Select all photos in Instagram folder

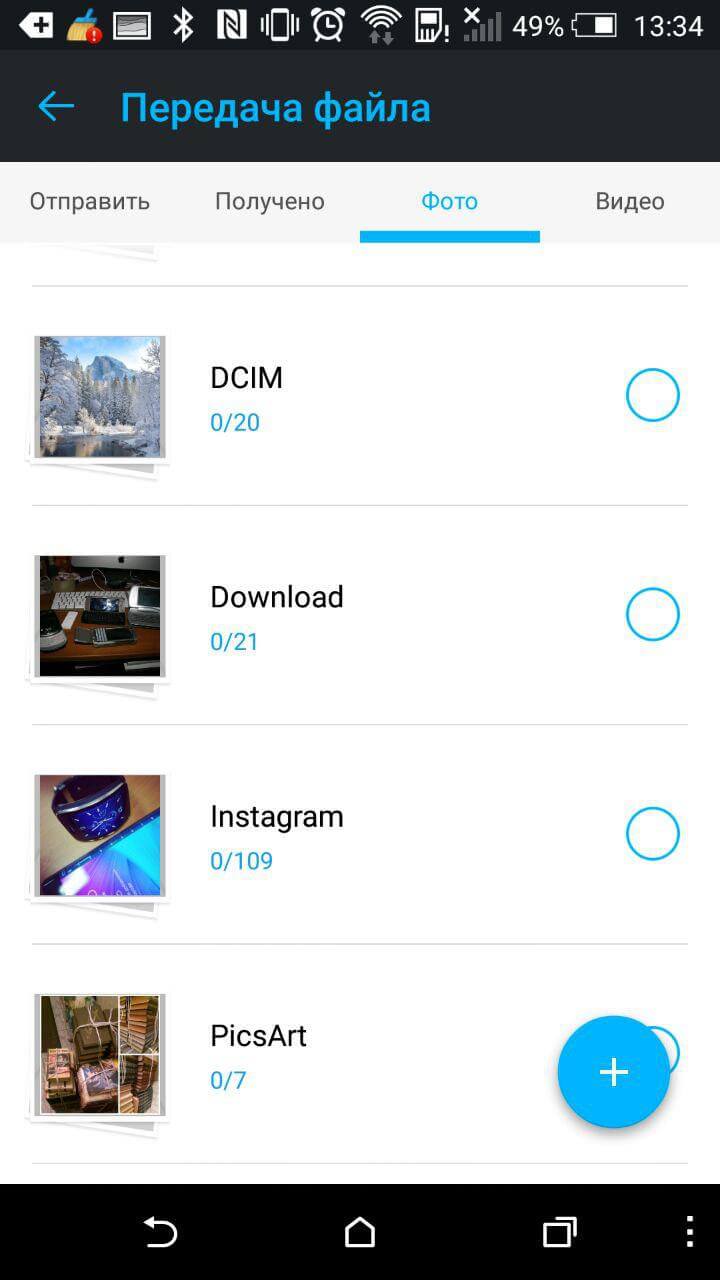(652, 833)
